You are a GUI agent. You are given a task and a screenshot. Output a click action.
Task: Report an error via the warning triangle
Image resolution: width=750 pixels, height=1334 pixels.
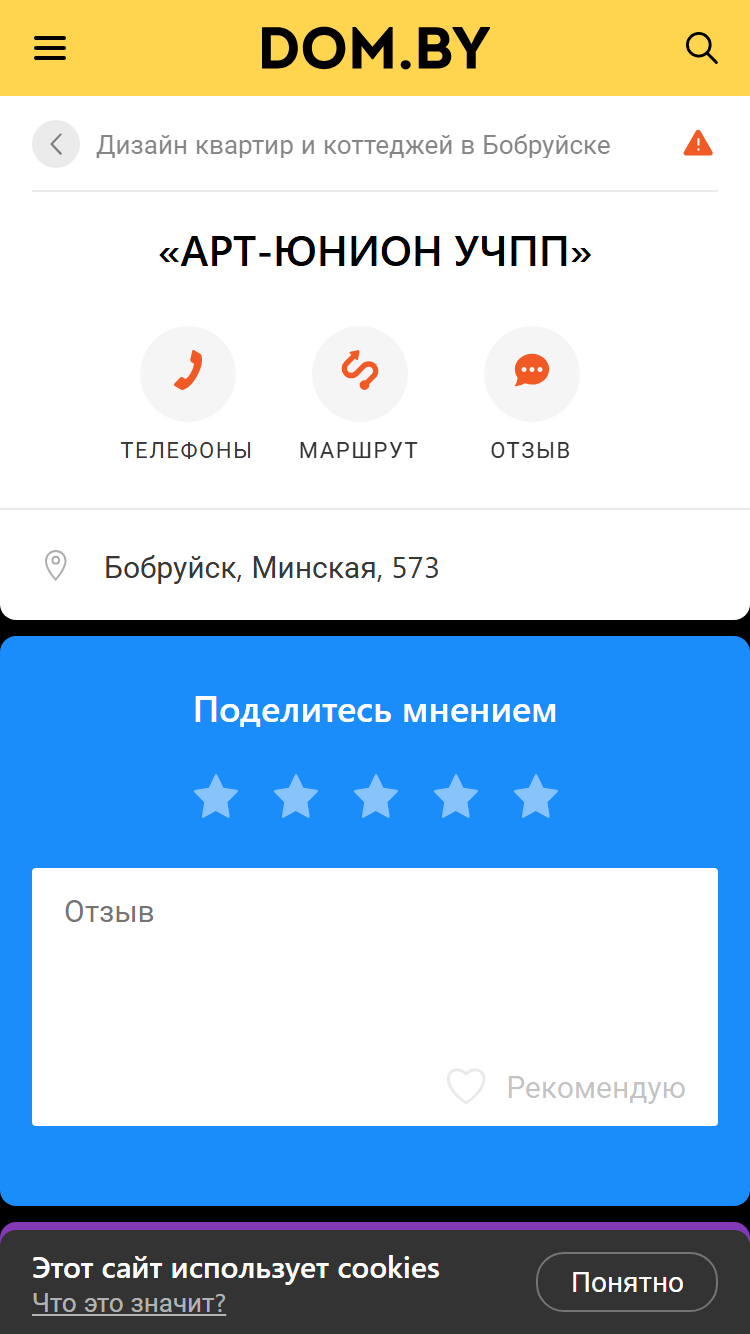pyautogui.click(x=698, y=144)
